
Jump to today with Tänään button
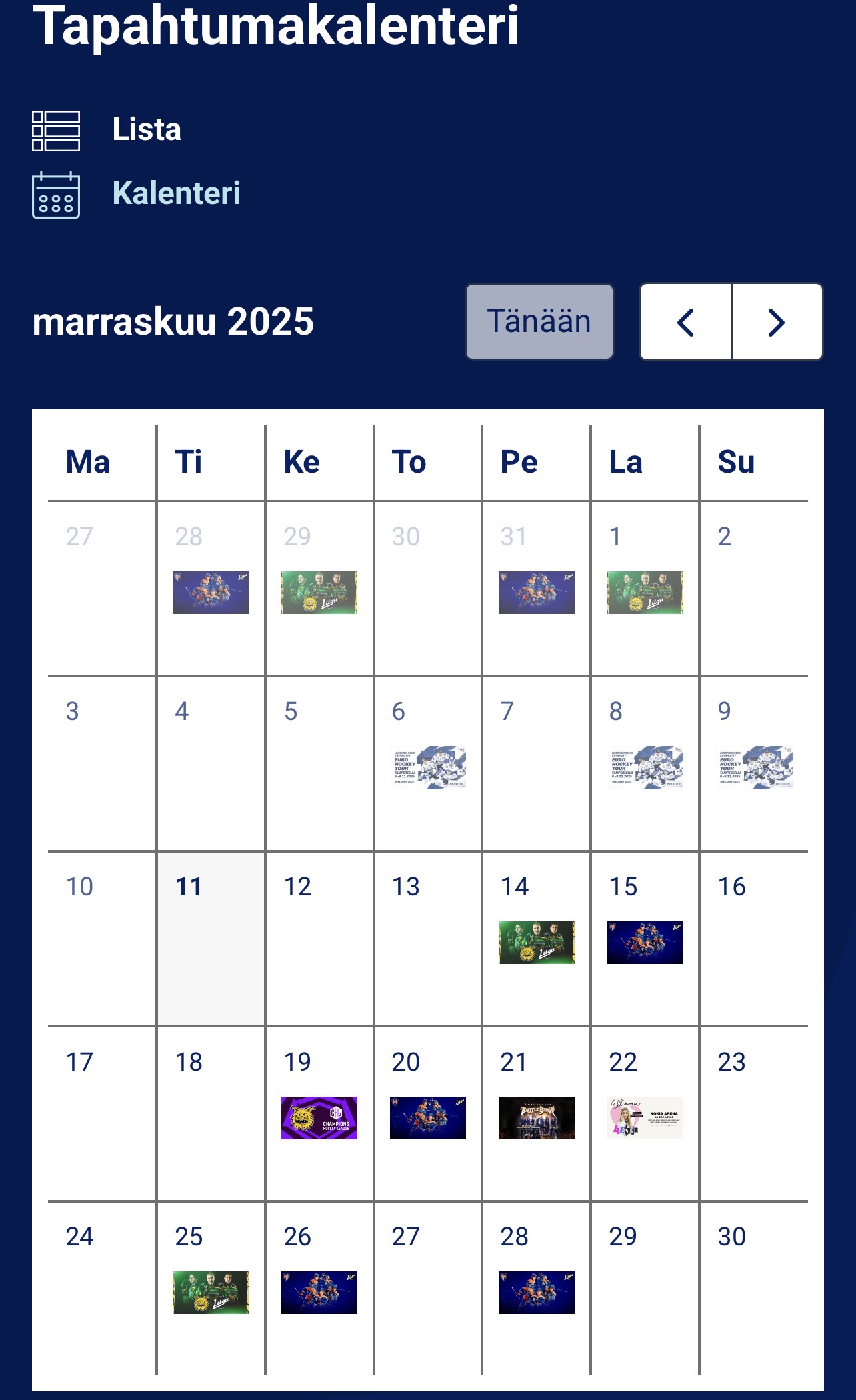click(x=539, y=322)
